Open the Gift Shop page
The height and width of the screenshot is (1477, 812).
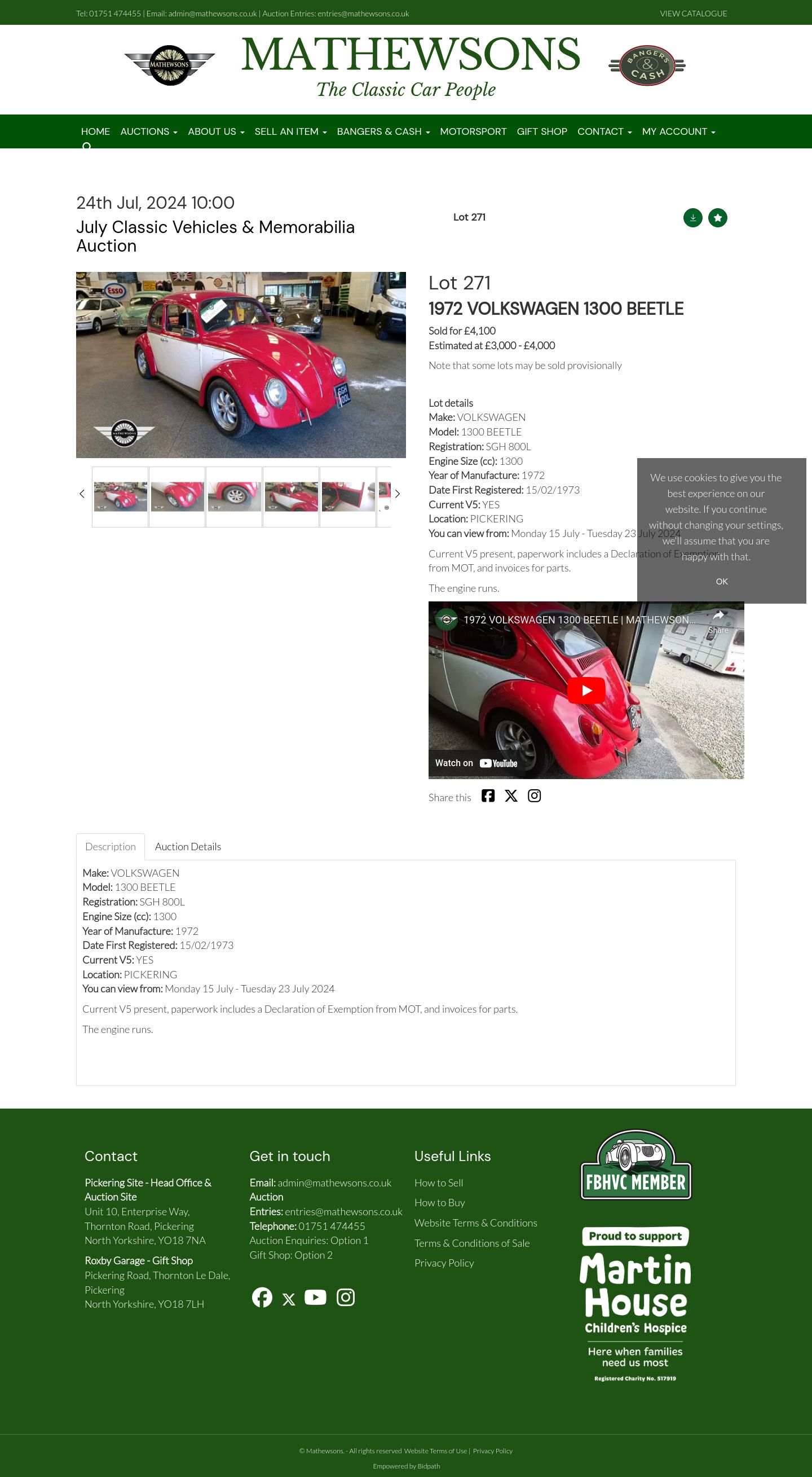point(541,131)
